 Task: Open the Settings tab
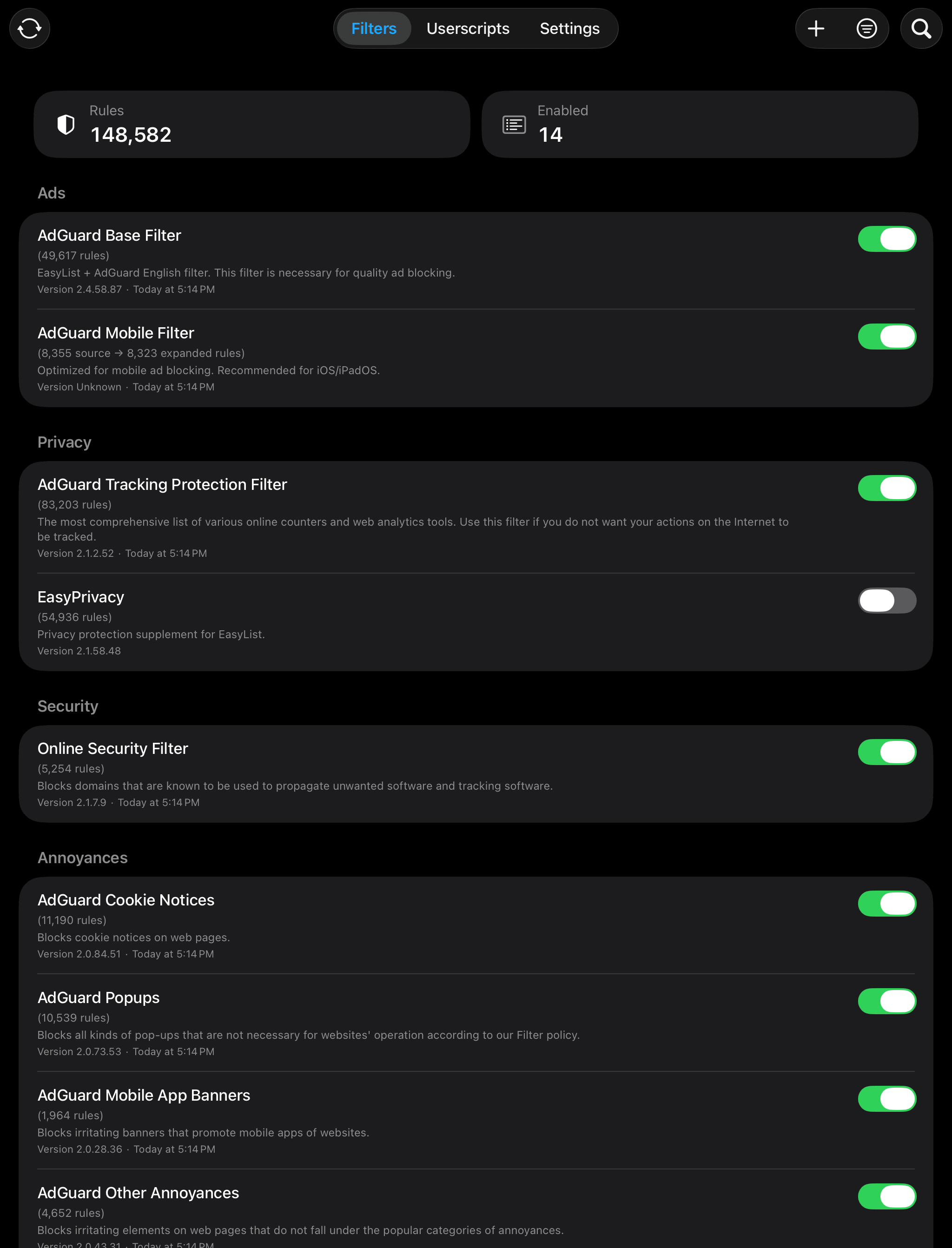tap(569, 28)
